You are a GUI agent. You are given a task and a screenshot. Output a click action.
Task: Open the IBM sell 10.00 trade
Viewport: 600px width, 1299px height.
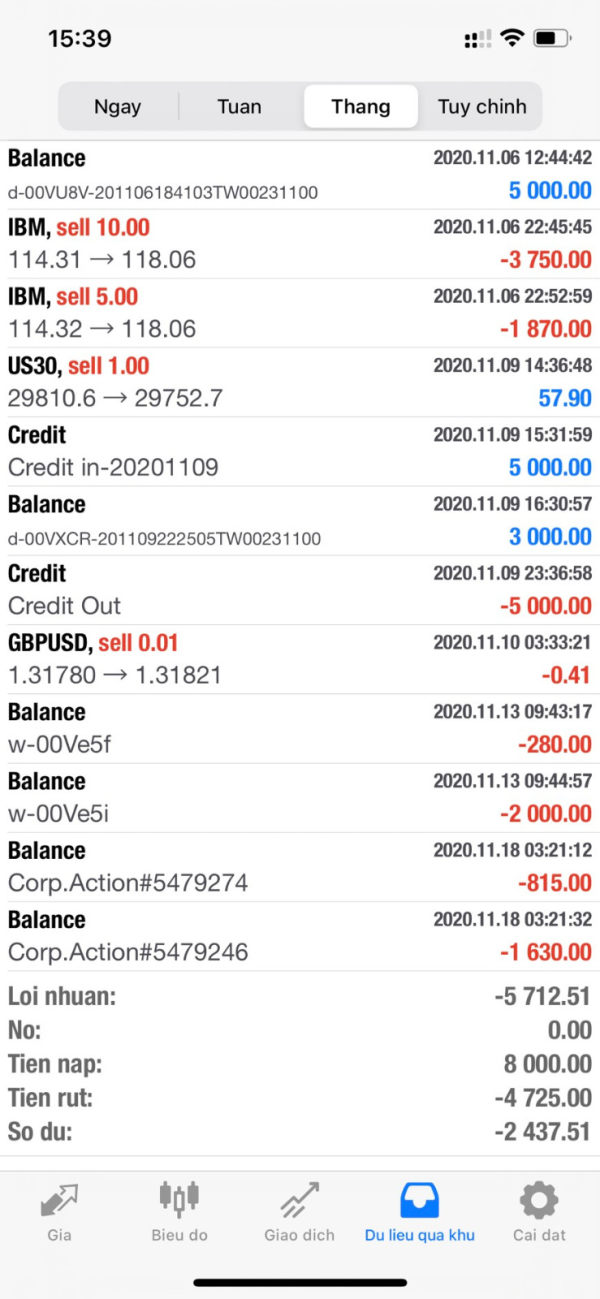(x=300, y=244)
